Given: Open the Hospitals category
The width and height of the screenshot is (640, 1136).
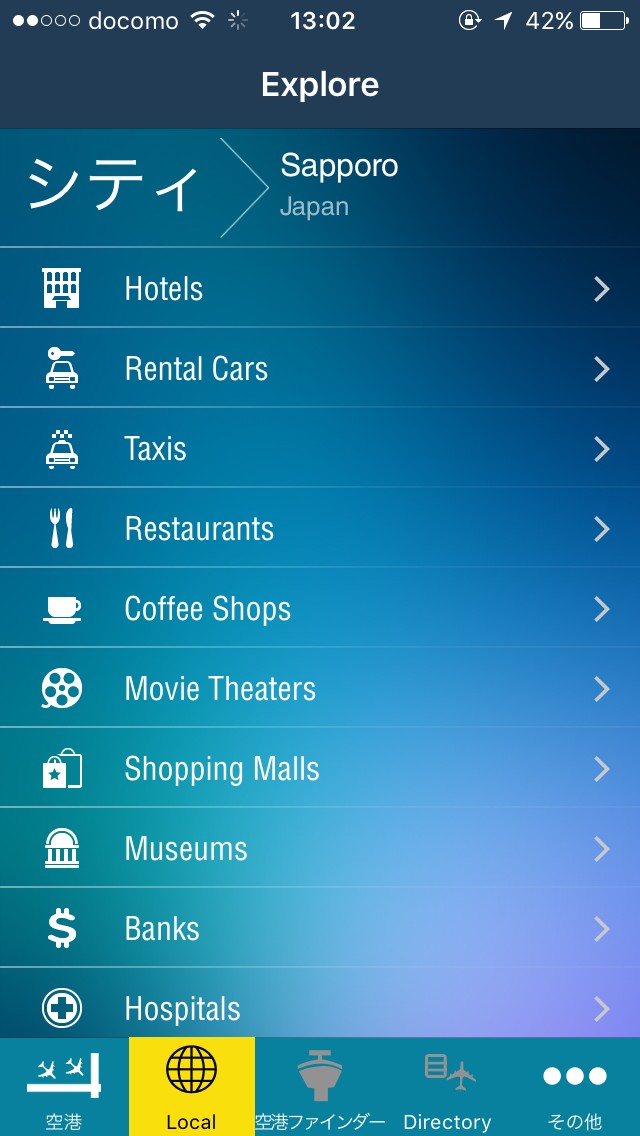Looking at the screenshot, I should coord(320,1007).
